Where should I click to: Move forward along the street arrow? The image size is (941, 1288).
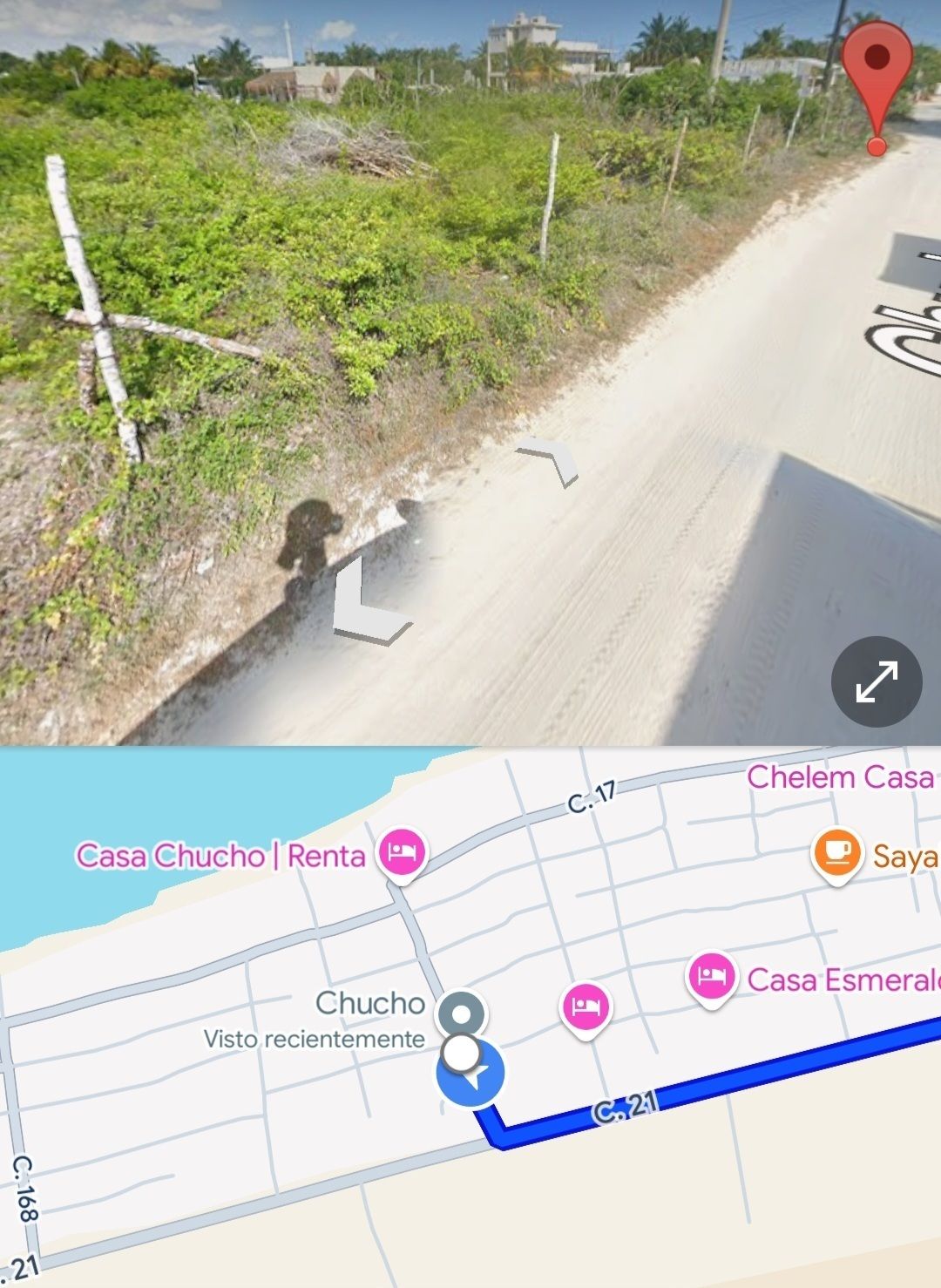pyautogui.click(x=549, y=460)
